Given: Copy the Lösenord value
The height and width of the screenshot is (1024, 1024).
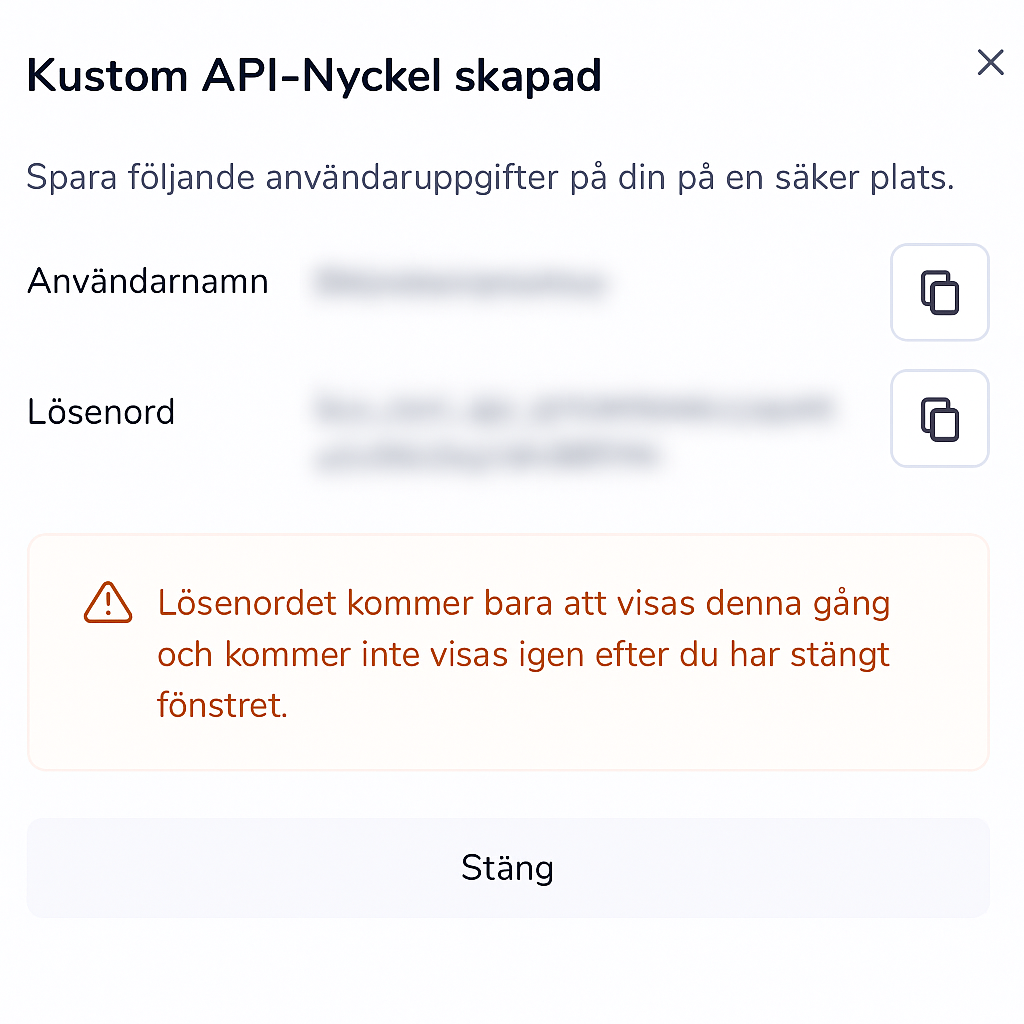Looking at the screenshot, I should click(939, 419).
